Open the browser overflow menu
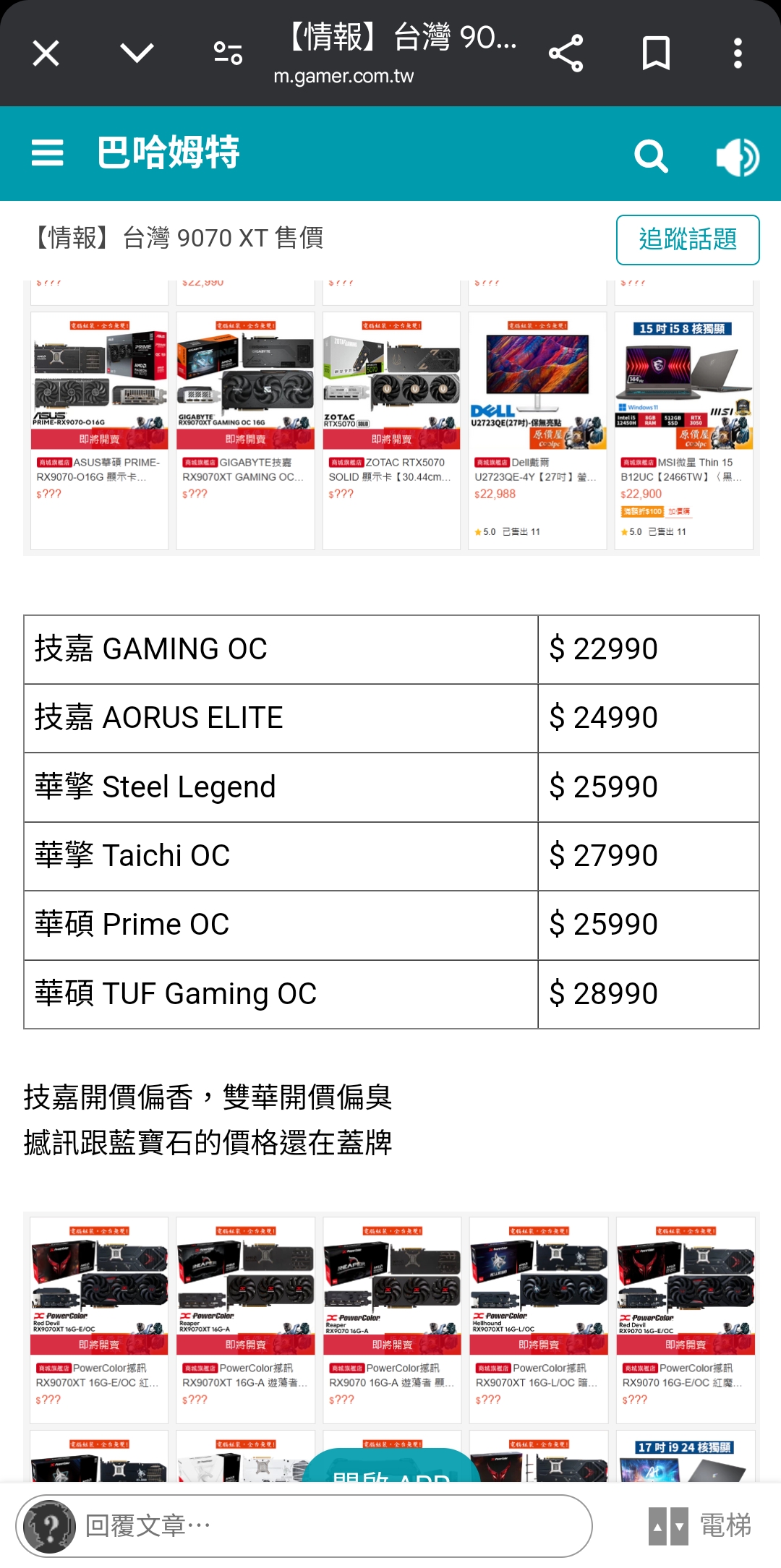Screen dimensions: 781x1568 [738, 53]
